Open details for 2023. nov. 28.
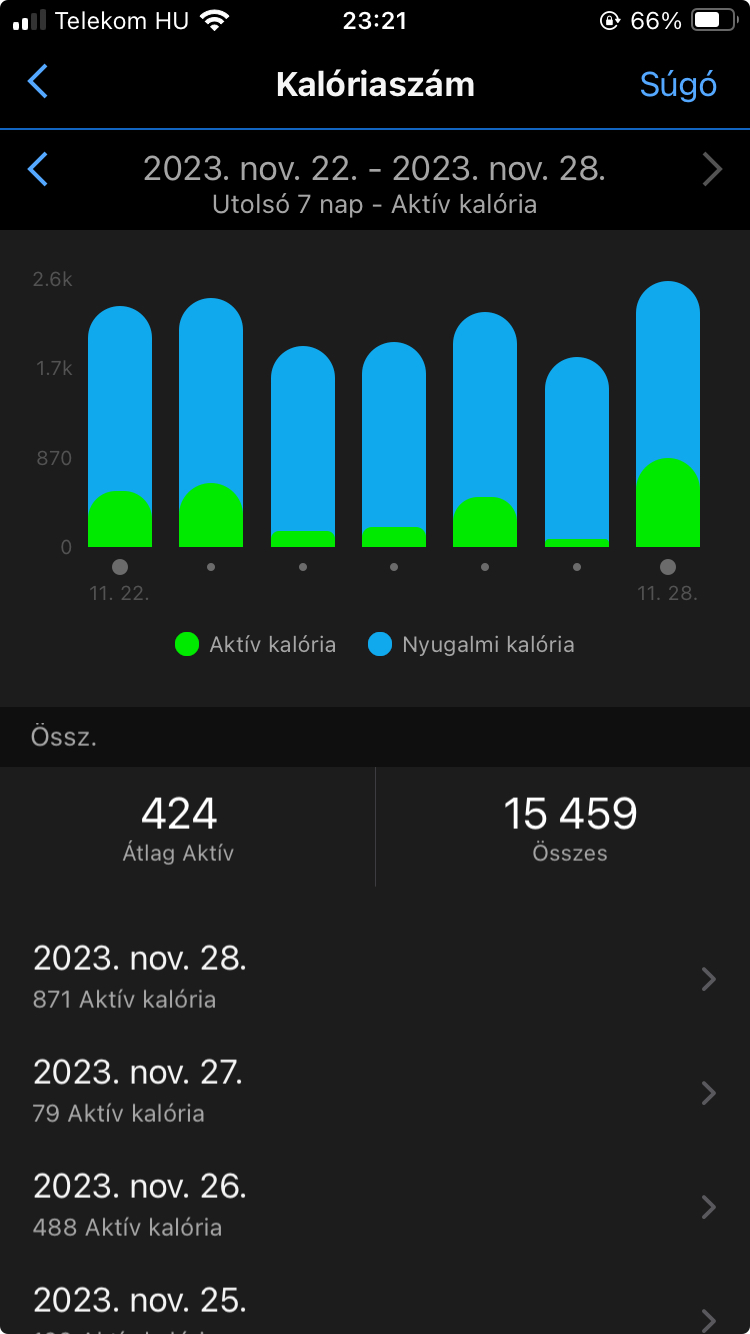The width and height of the screenshot is (750, 1334). click(375, 977)
